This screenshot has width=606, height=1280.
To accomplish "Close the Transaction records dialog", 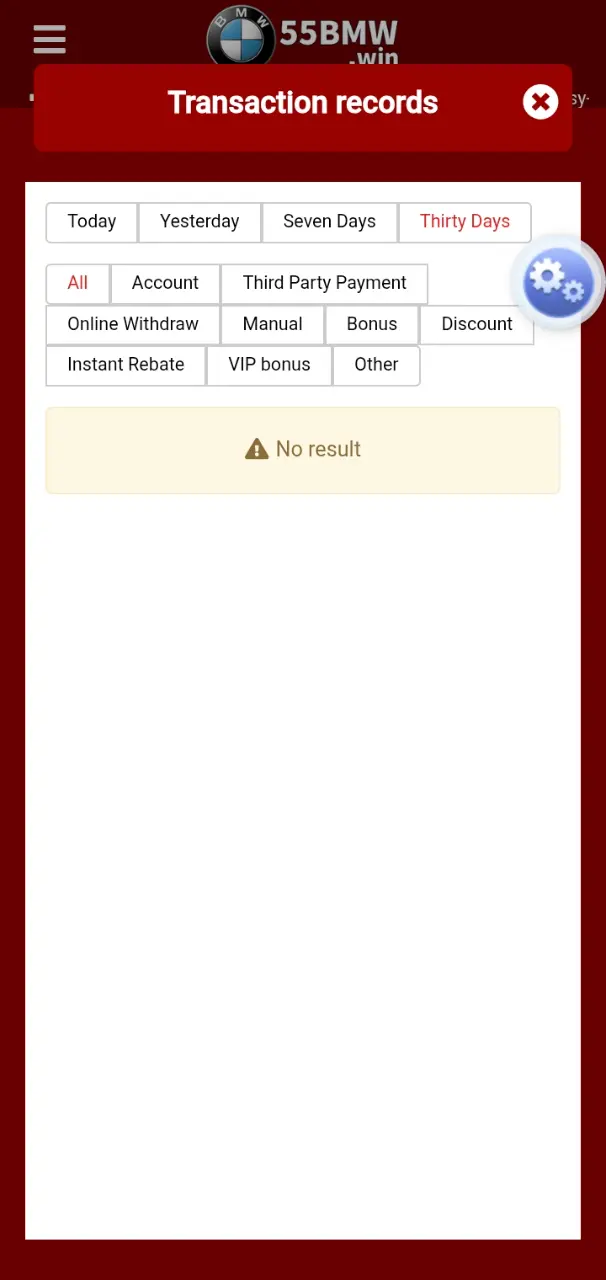I will (x=540, y=102).
